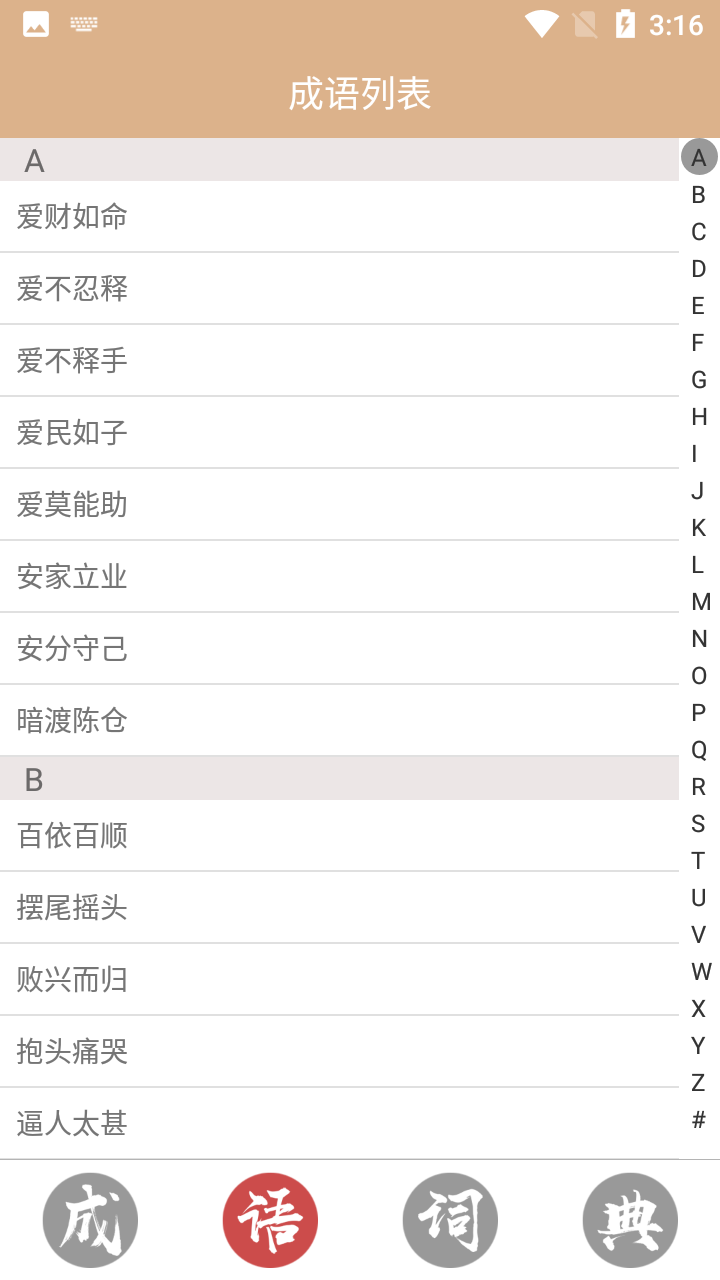The width and height of the screenshot is (720, 1280).
Task: Jump to letter Z in the alphabet index
Action: tap(697, 1083)
